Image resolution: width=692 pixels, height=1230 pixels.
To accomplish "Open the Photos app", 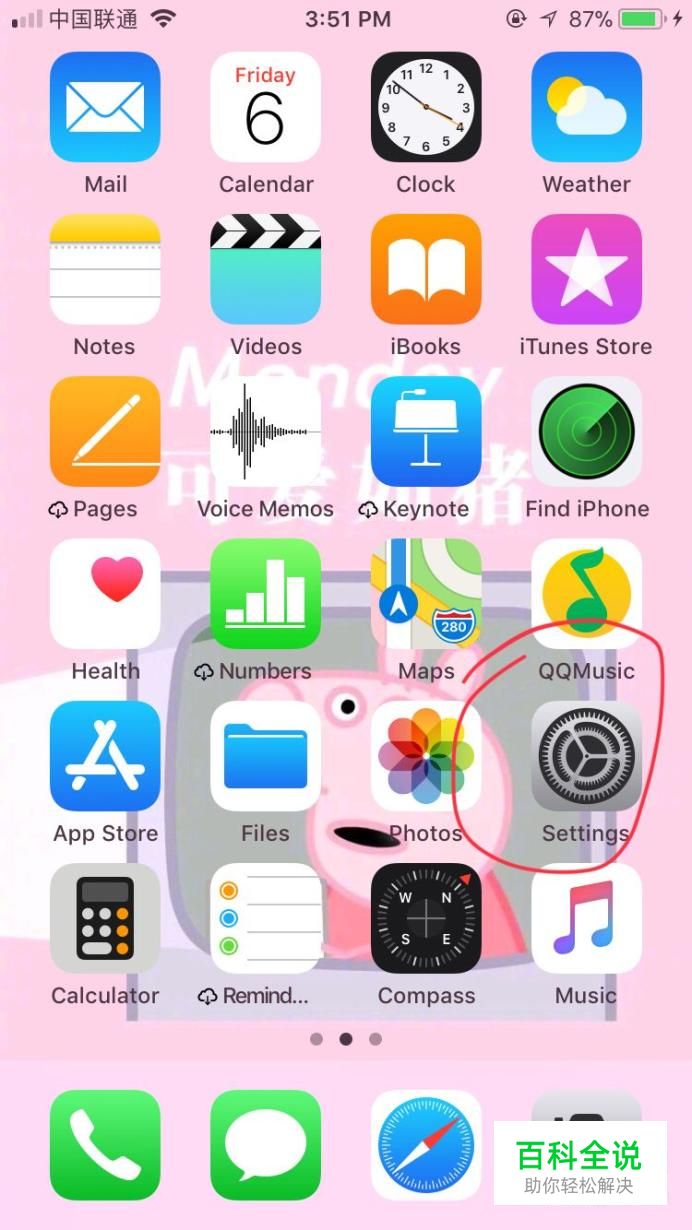I will 426,756.
